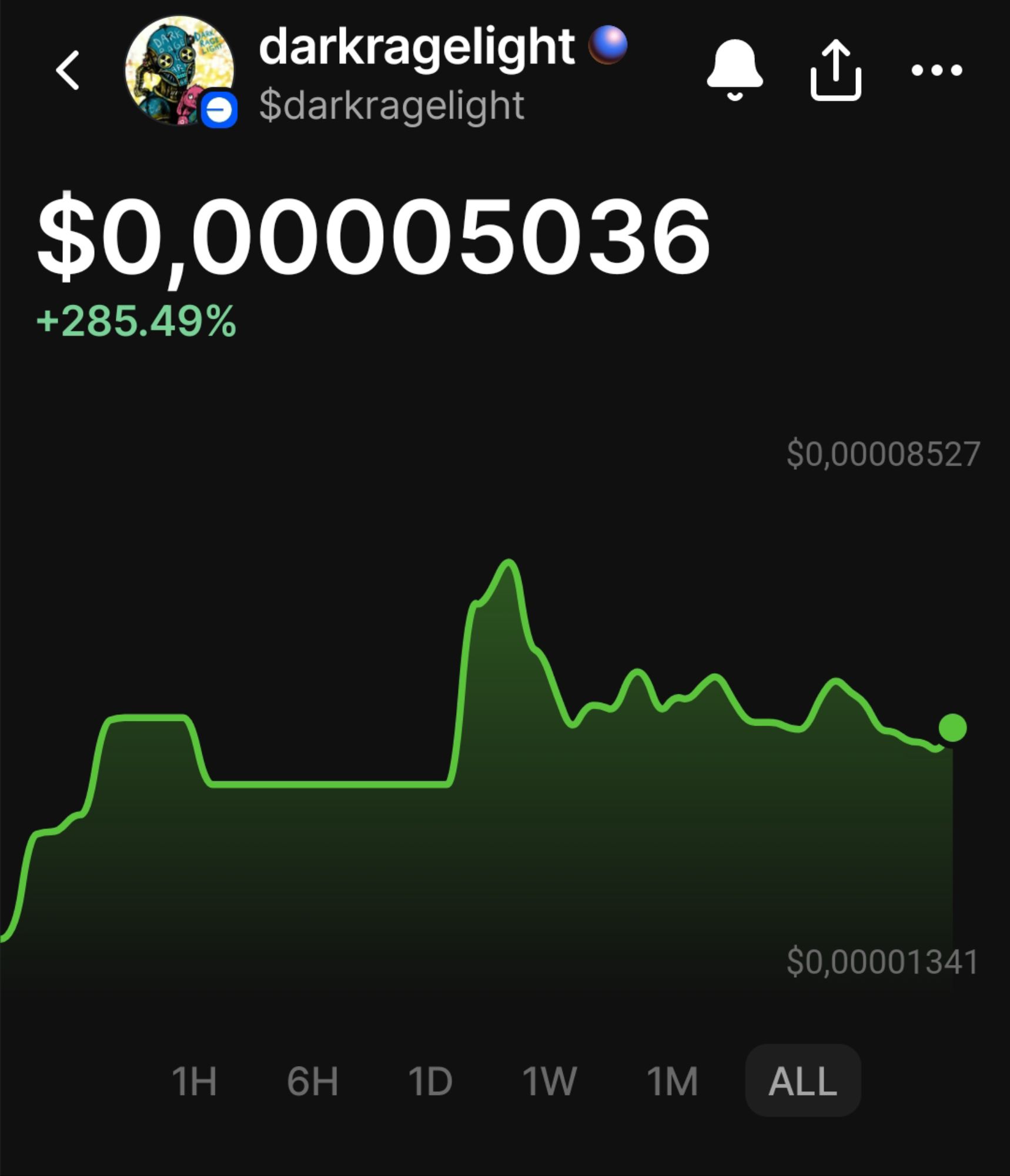Image resolution: width=1010 pixels, height=1176 pixels.
Task: Switch to the 1W chart view
Action: point(550,1081)
